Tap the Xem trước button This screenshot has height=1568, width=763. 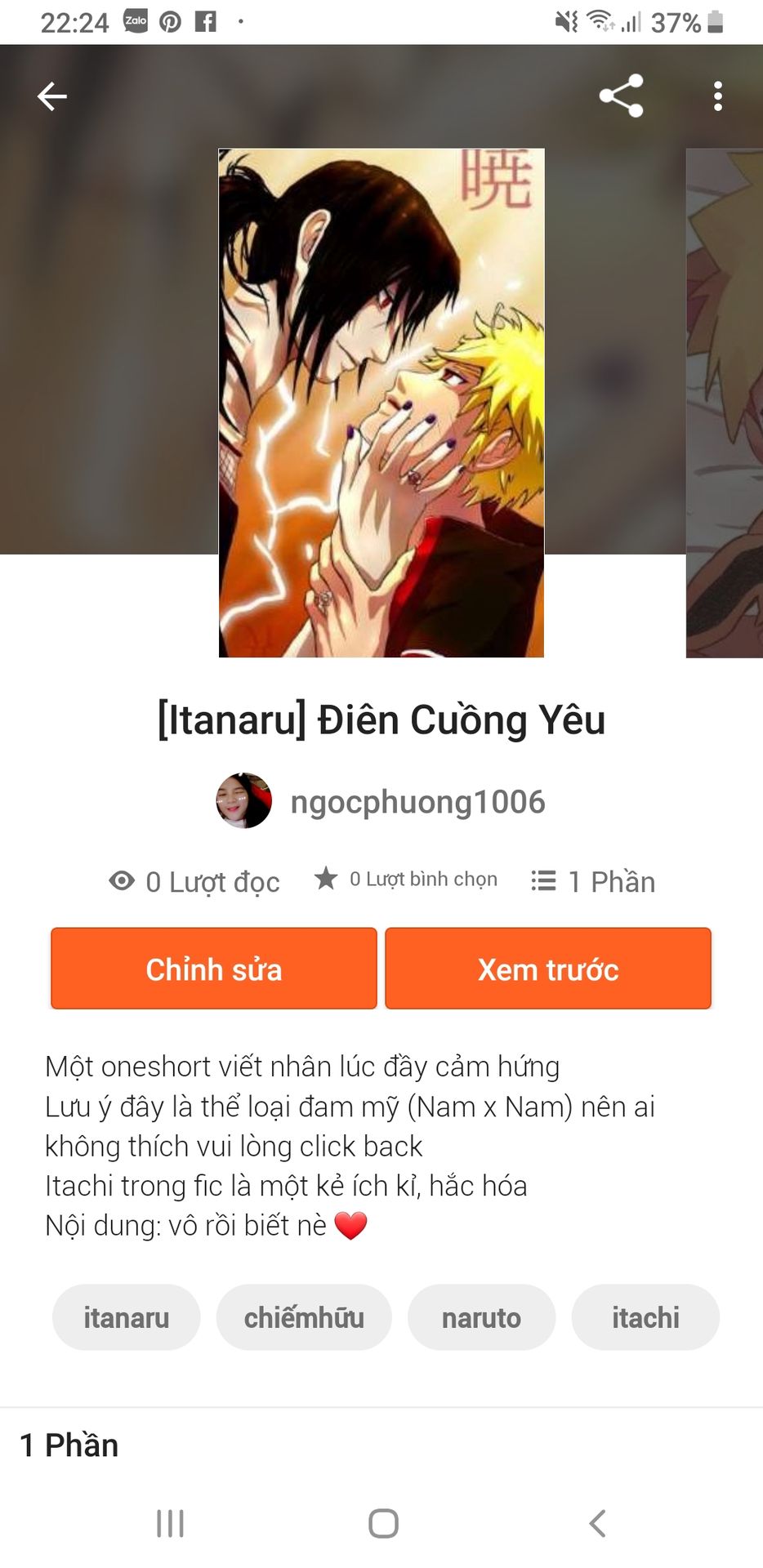[548, 969]
